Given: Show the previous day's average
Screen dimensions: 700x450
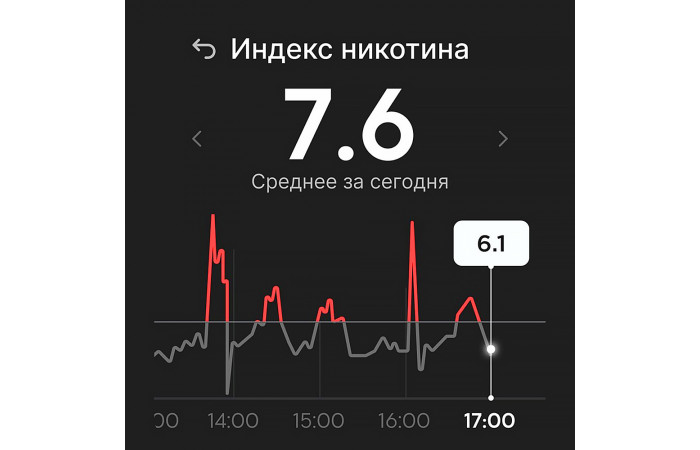Looking at the screenshot, I should coord(197,139).
